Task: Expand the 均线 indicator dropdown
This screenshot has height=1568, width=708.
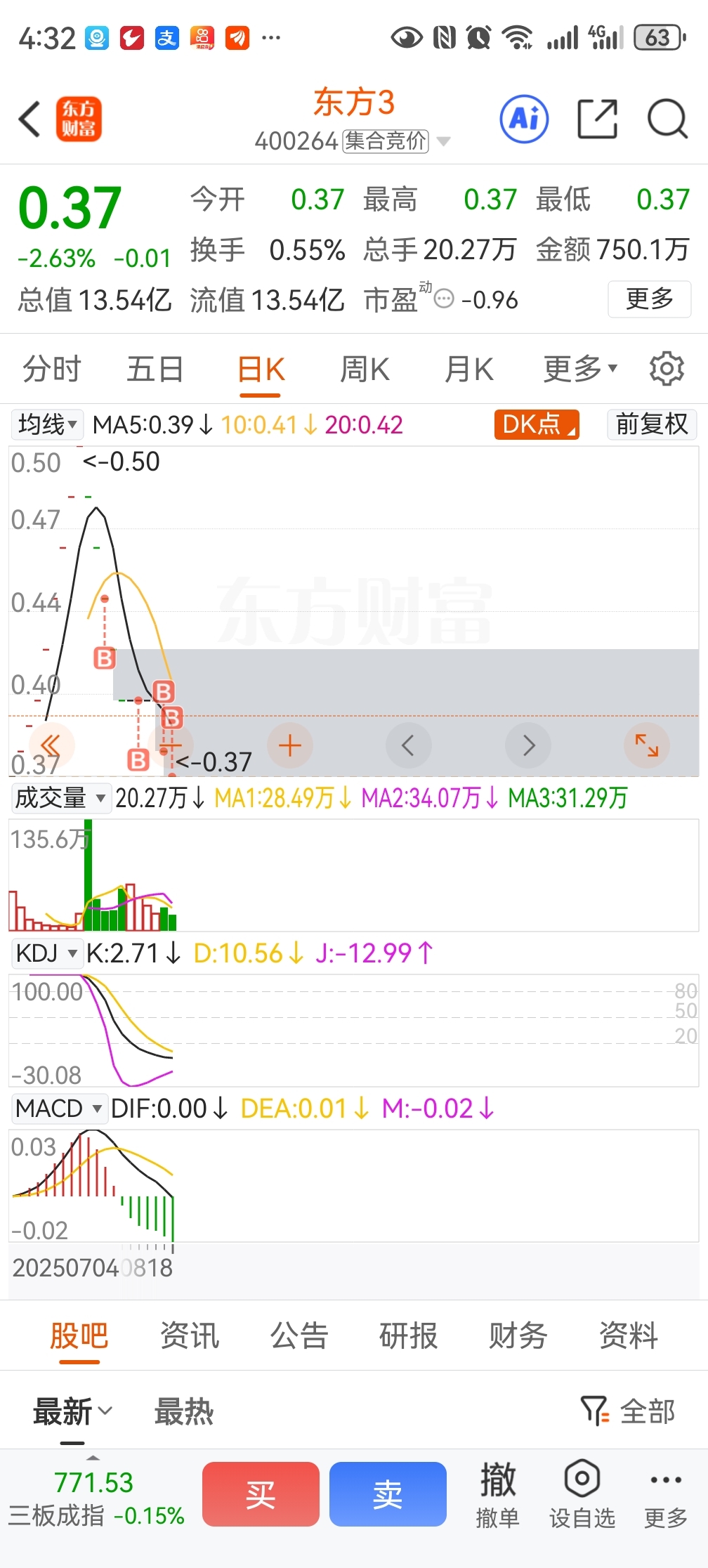Action: (x=48, y=424)
